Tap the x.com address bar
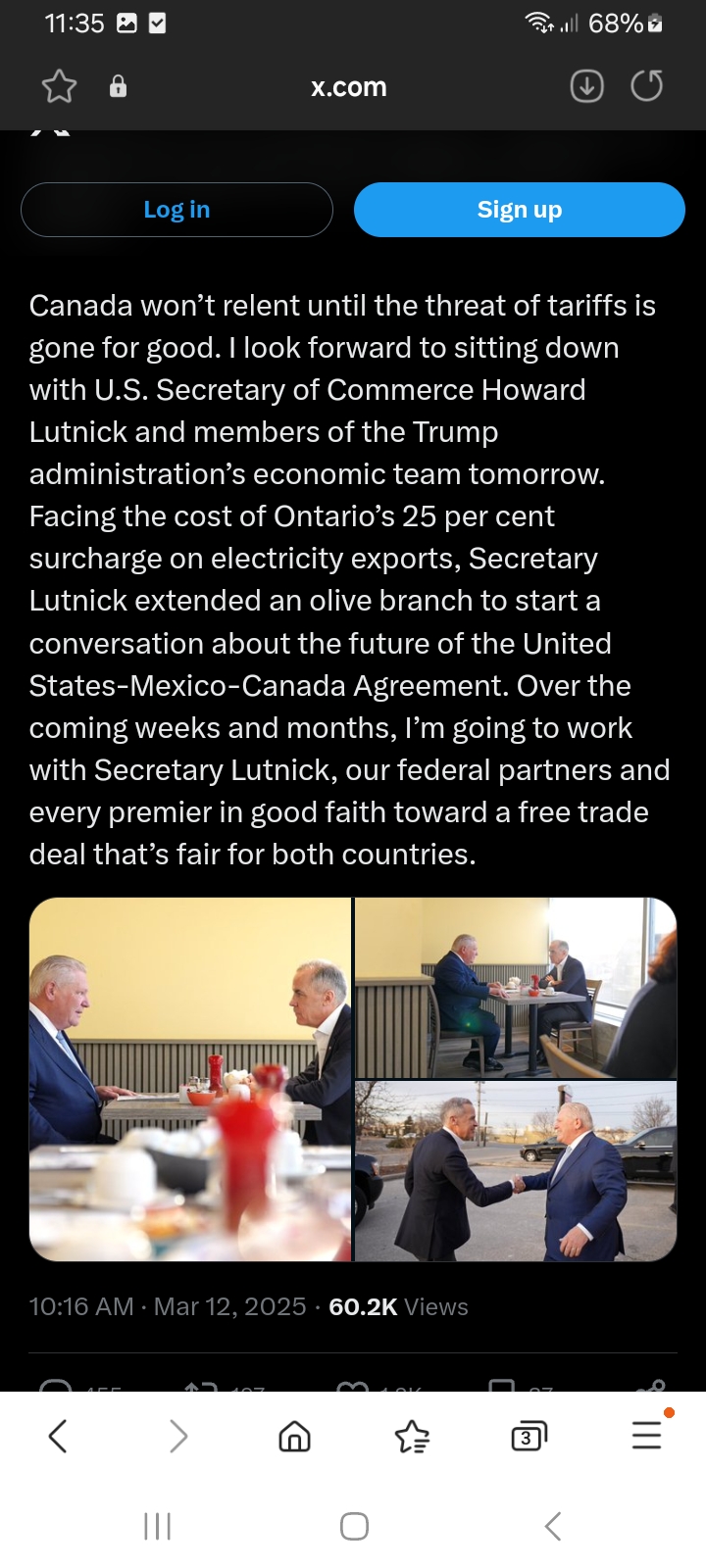This screenshot has height=1568, width=706. coord(349,86)
